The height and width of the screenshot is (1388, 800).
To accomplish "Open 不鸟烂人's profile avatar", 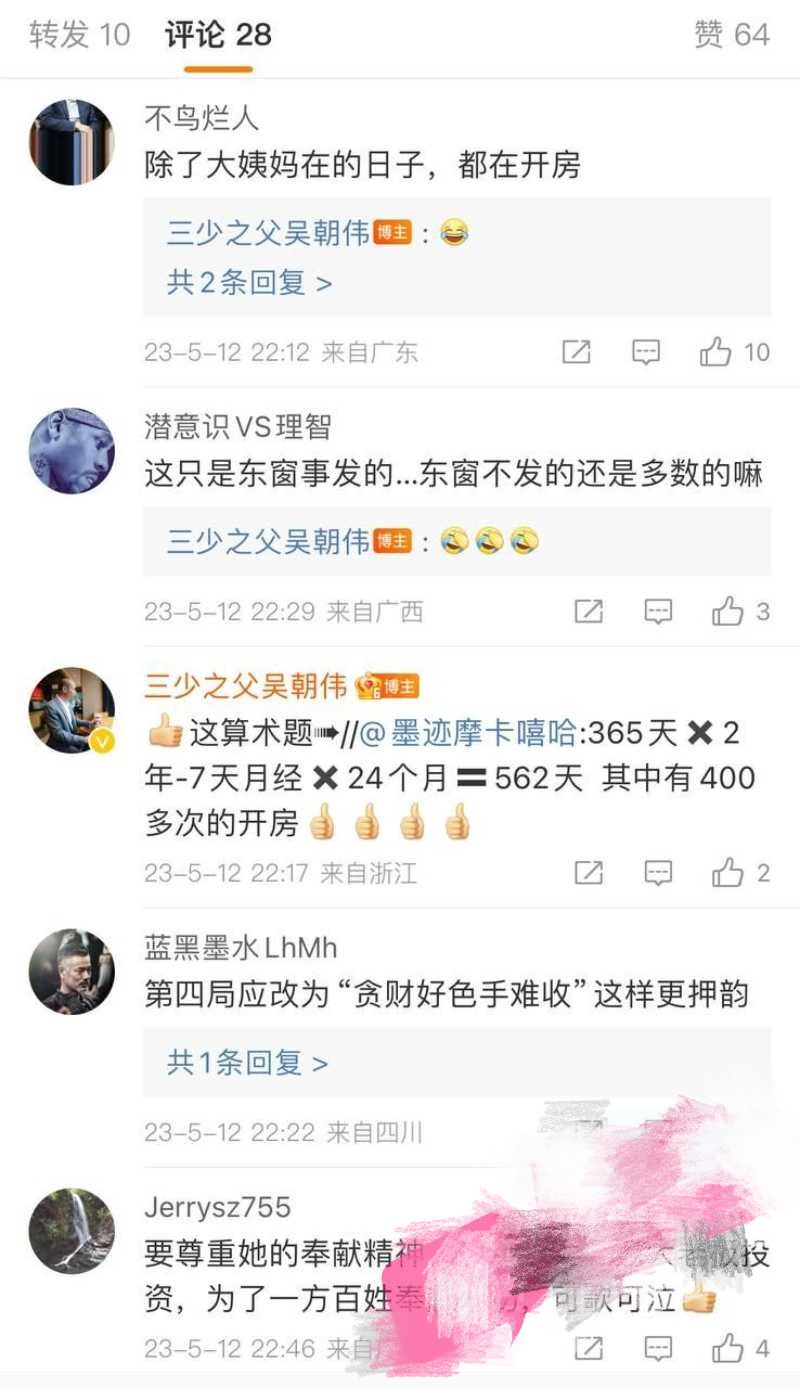I will (x=71, y=142).
